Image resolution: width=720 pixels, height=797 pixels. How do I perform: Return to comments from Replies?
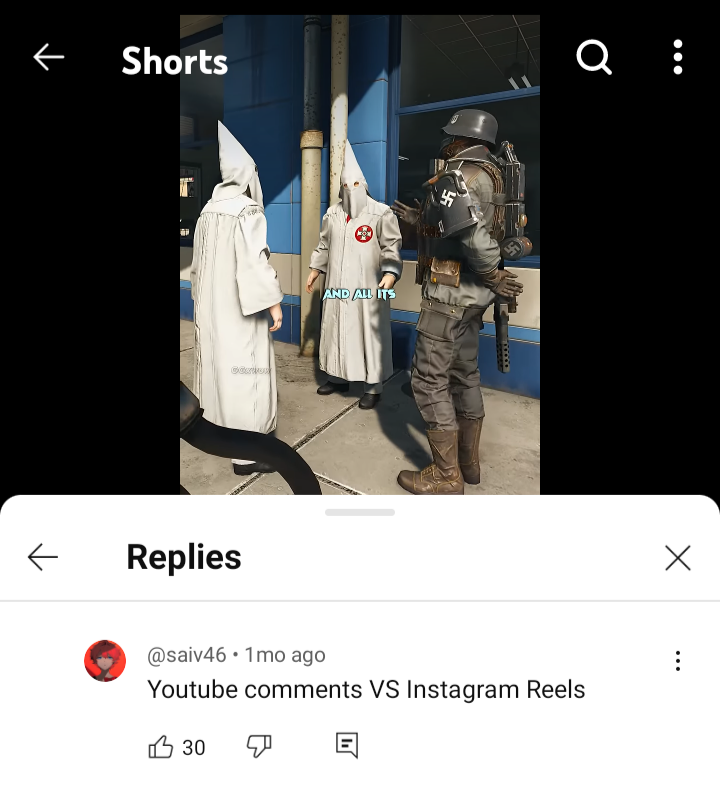[43, 557]
